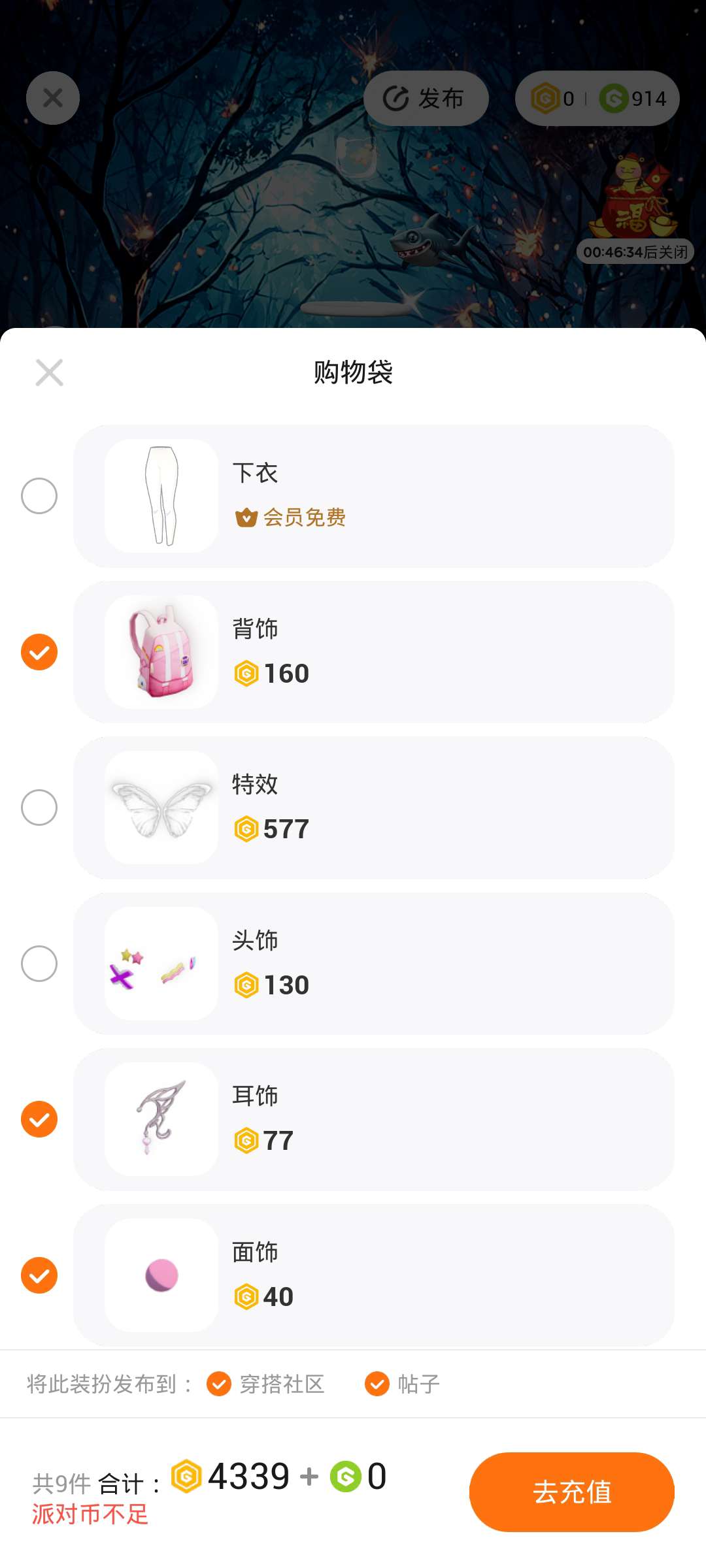This screenshot has height=1568, width=706.
Task: Toggle publishing to 穿搭社区
Action: point(219,1383)
